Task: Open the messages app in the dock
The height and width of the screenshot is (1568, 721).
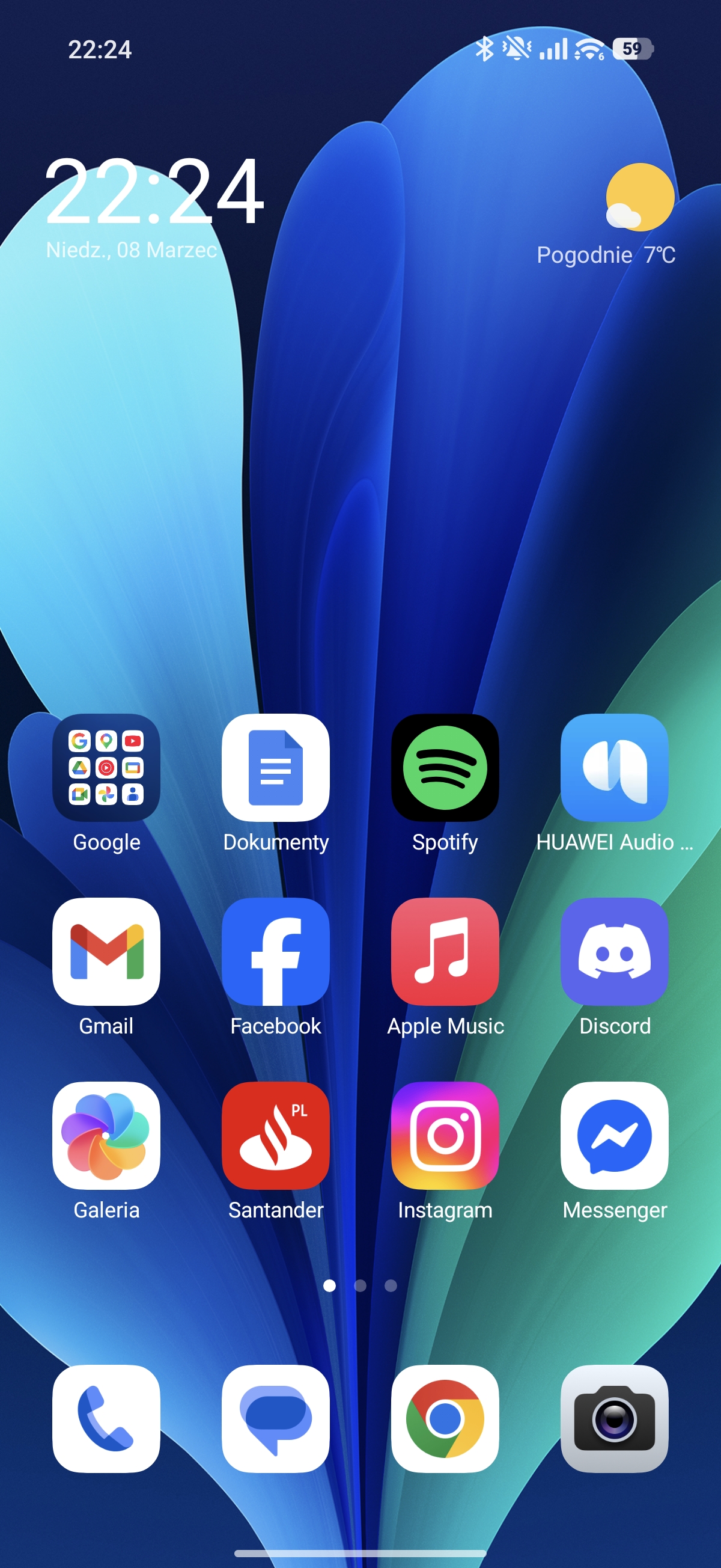Action: [276, 1419]
